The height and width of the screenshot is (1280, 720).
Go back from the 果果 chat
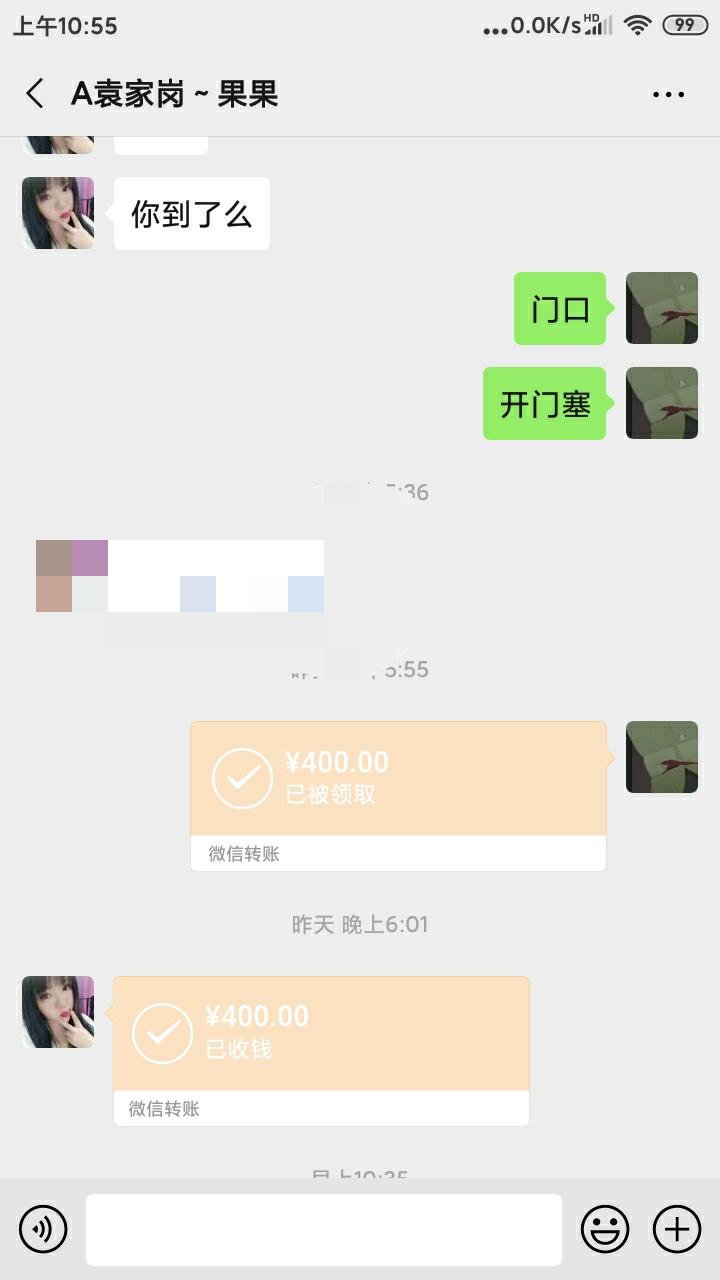[35, 94]
